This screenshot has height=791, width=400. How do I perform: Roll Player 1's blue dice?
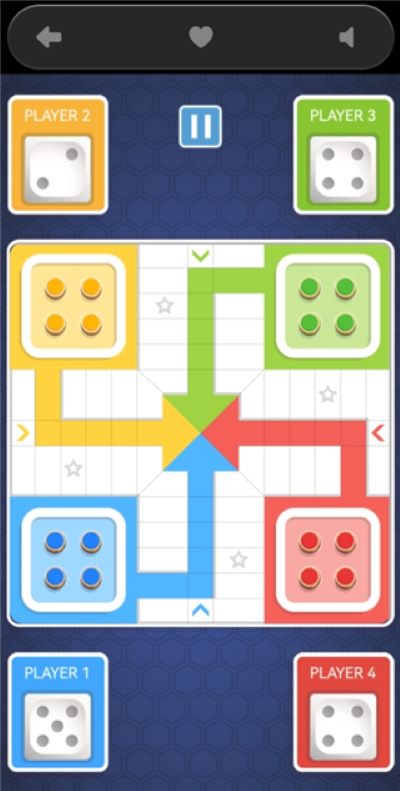click(58, 726)
